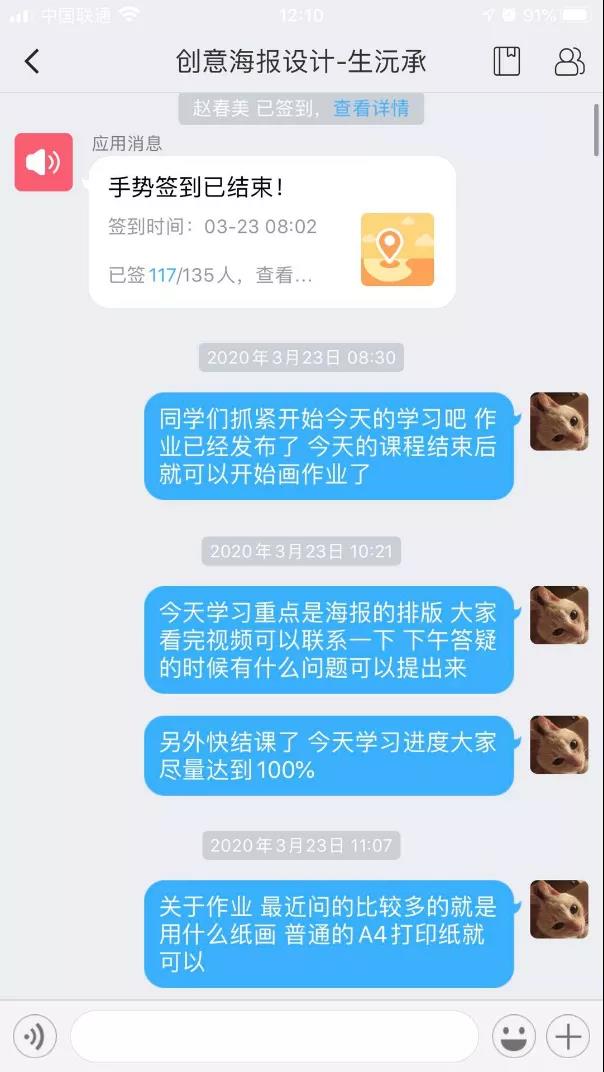Open the 应用消息 speaker avatar
Screen dimensions: 604x1072
coord(43,162)
